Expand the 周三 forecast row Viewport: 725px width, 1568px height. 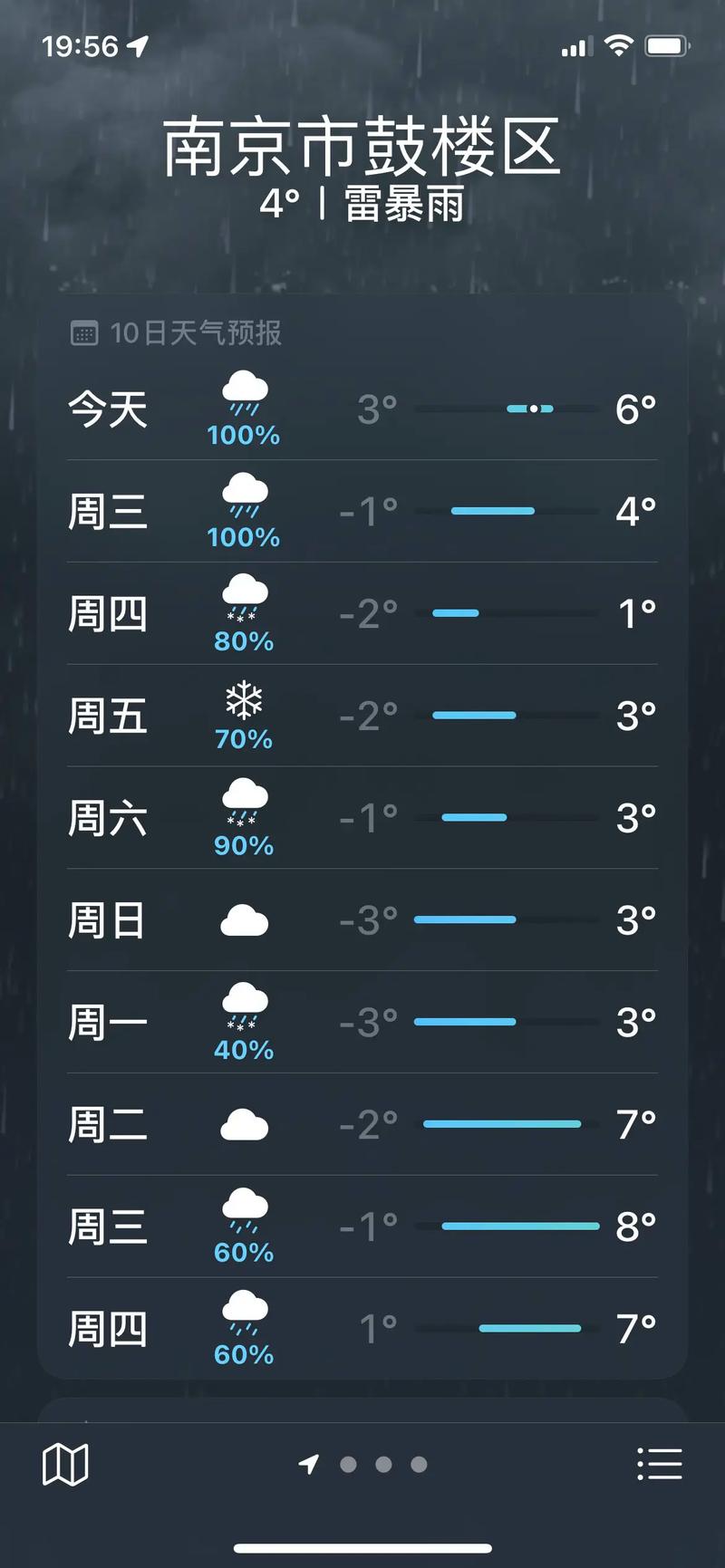click(362, 511)
